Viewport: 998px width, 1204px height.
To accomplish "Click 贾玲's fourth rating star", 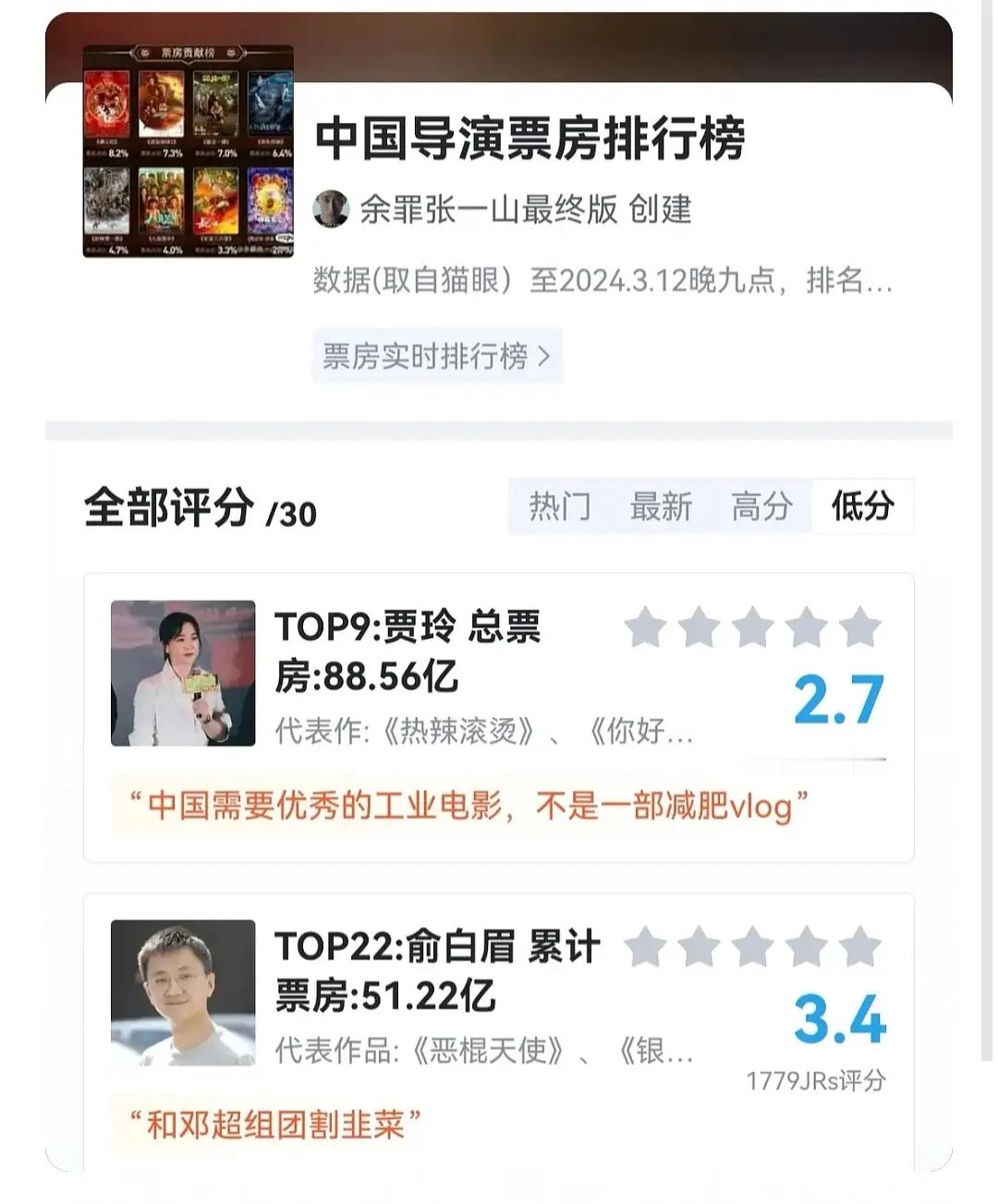I will pyautogui.click(x=809, y=628).
